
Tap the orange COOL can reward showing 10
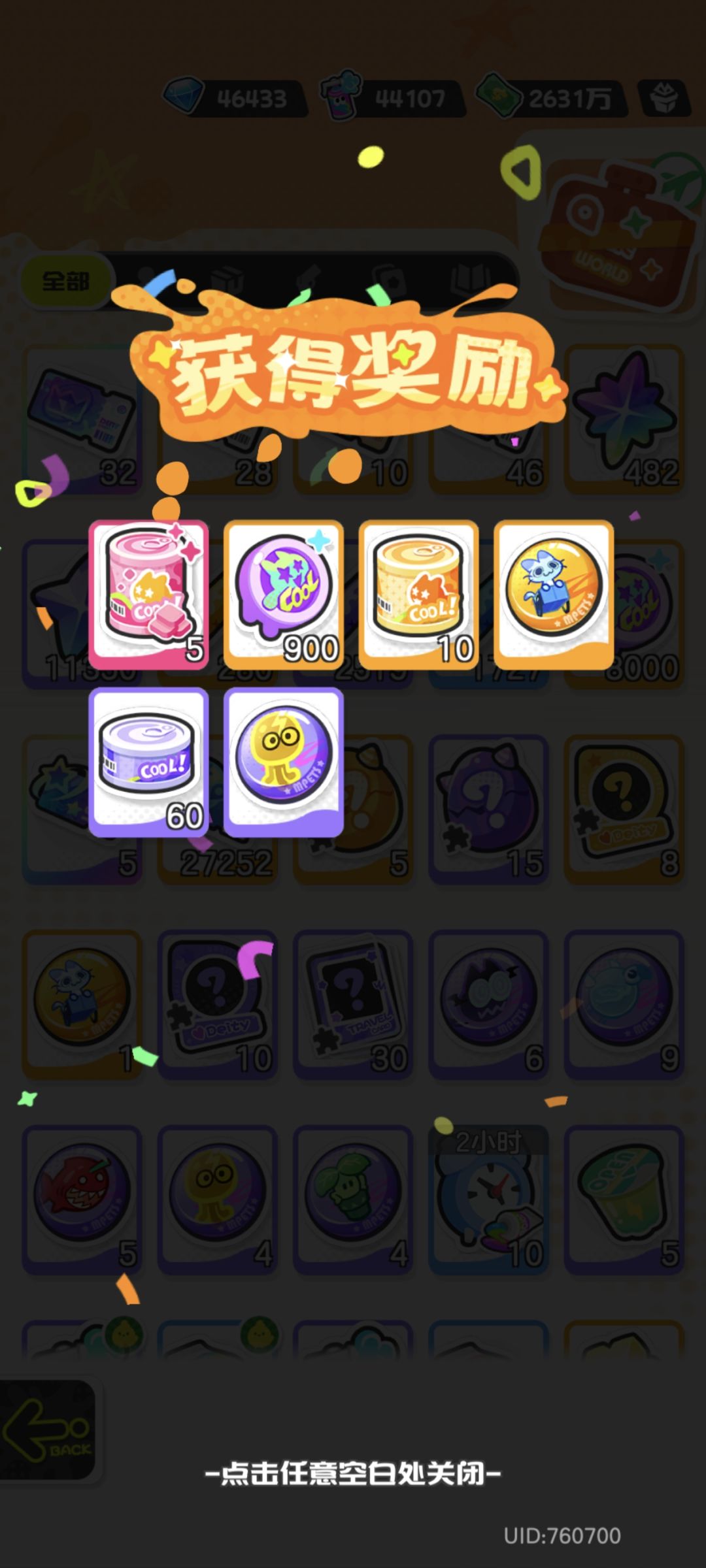[418, 595]
